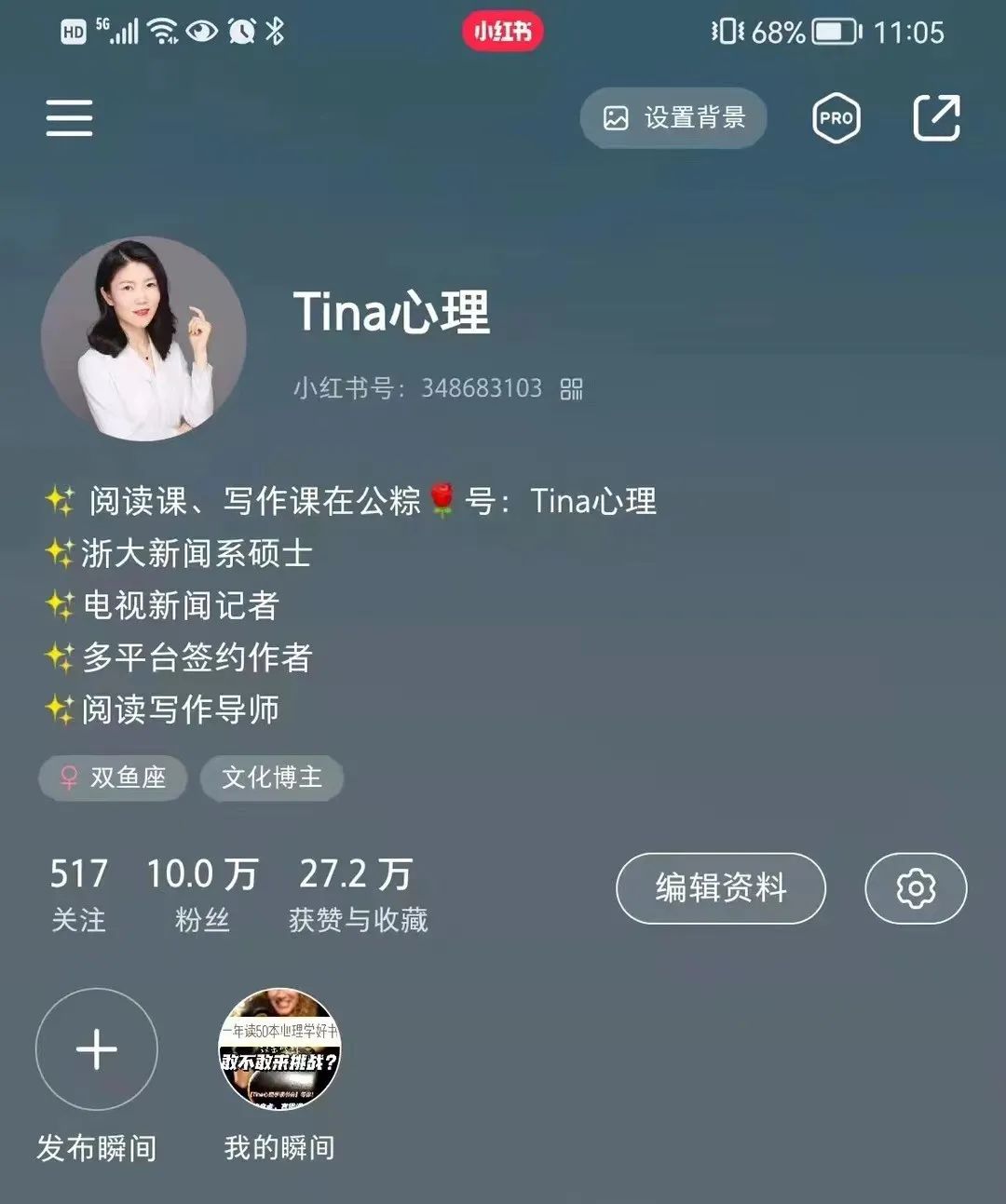Copy the 小红书号 with the copy icon
Screen dimensions: 1006x1204
pos(571,388)
